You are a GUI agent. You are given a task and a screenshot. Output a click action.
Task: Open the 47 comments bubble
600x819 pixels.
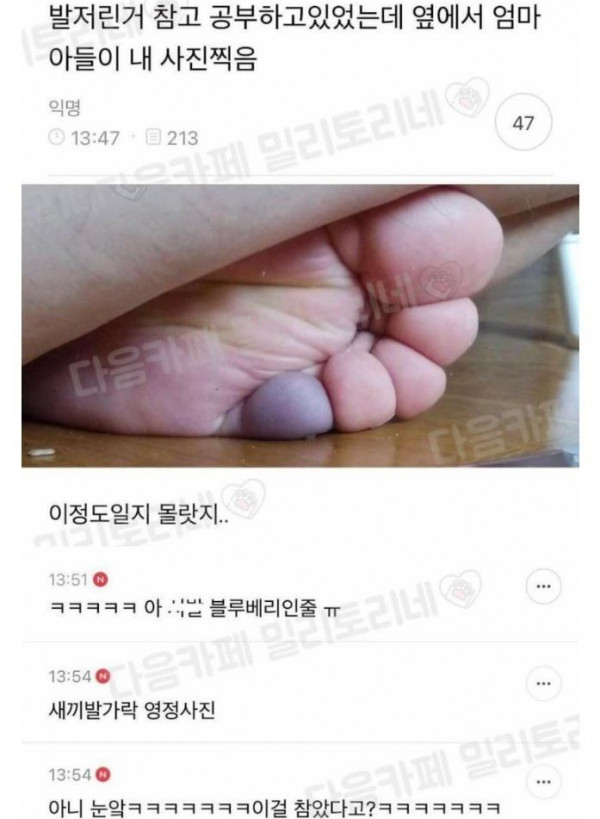523,124
